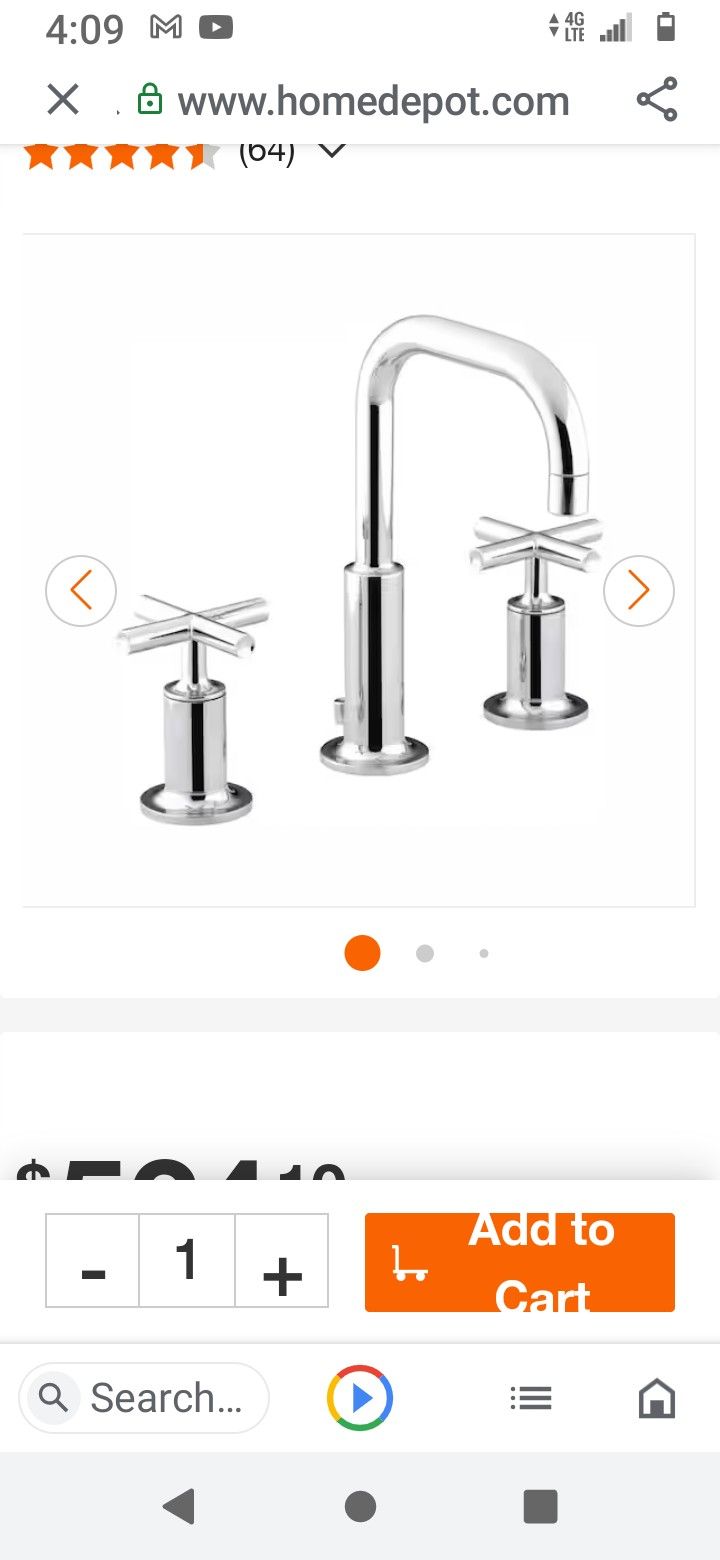Screen dimensions: 720x1560
Task: Open the browser app drawer list icon
Action: click(530, 1397)
